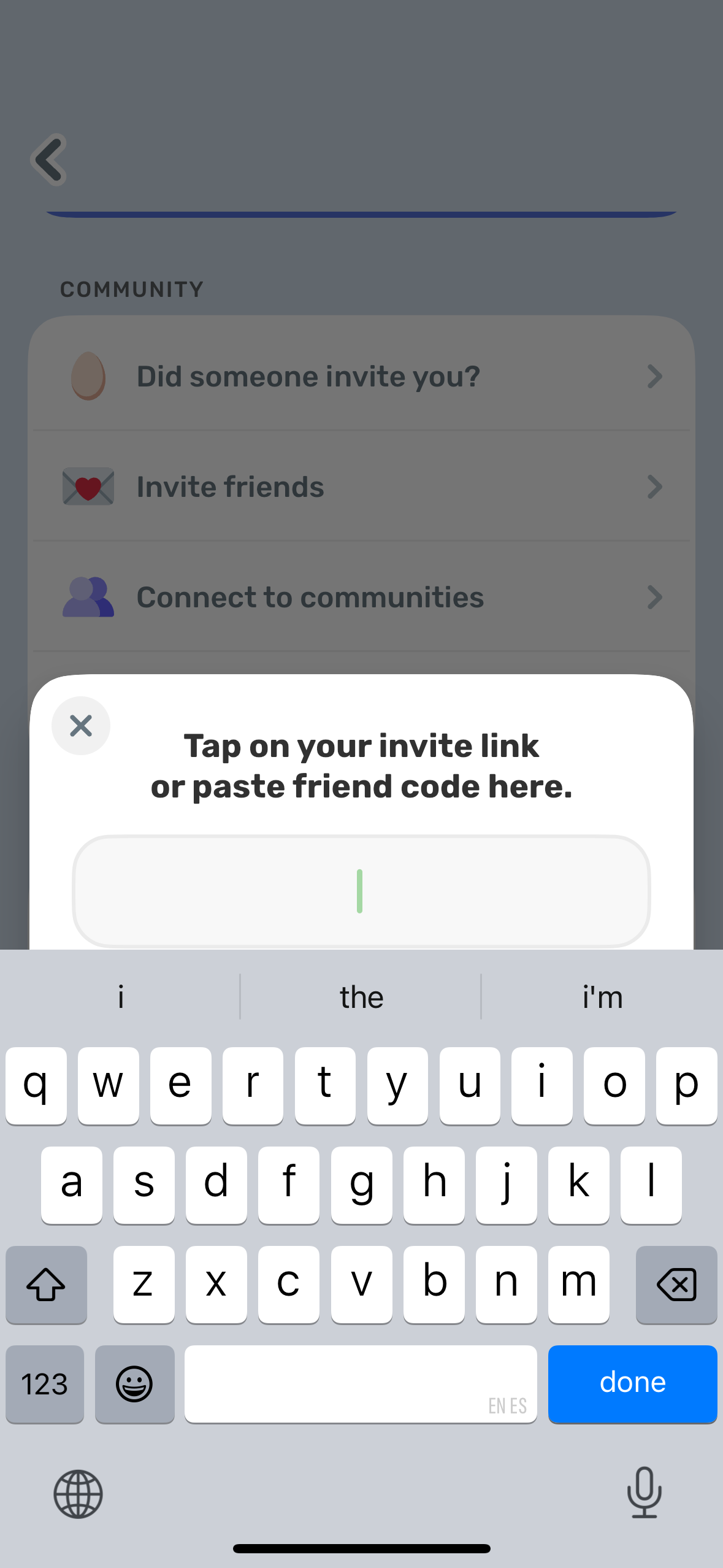Select Connect to communities

tap(310, 596)
